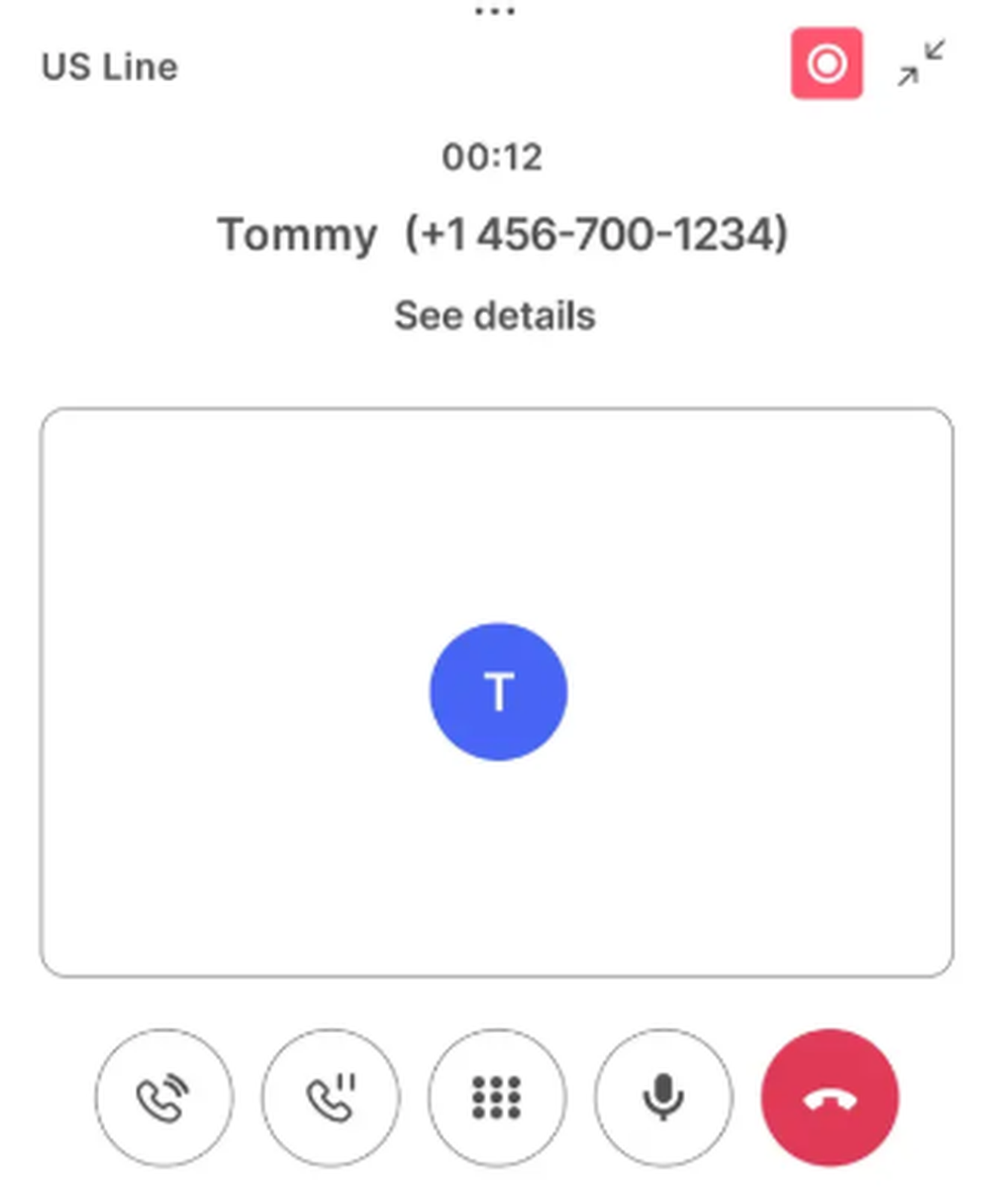Select the US Line label
Image resolution: width=990 pixels, height=1204 pixels.
(x=109, y=65)
